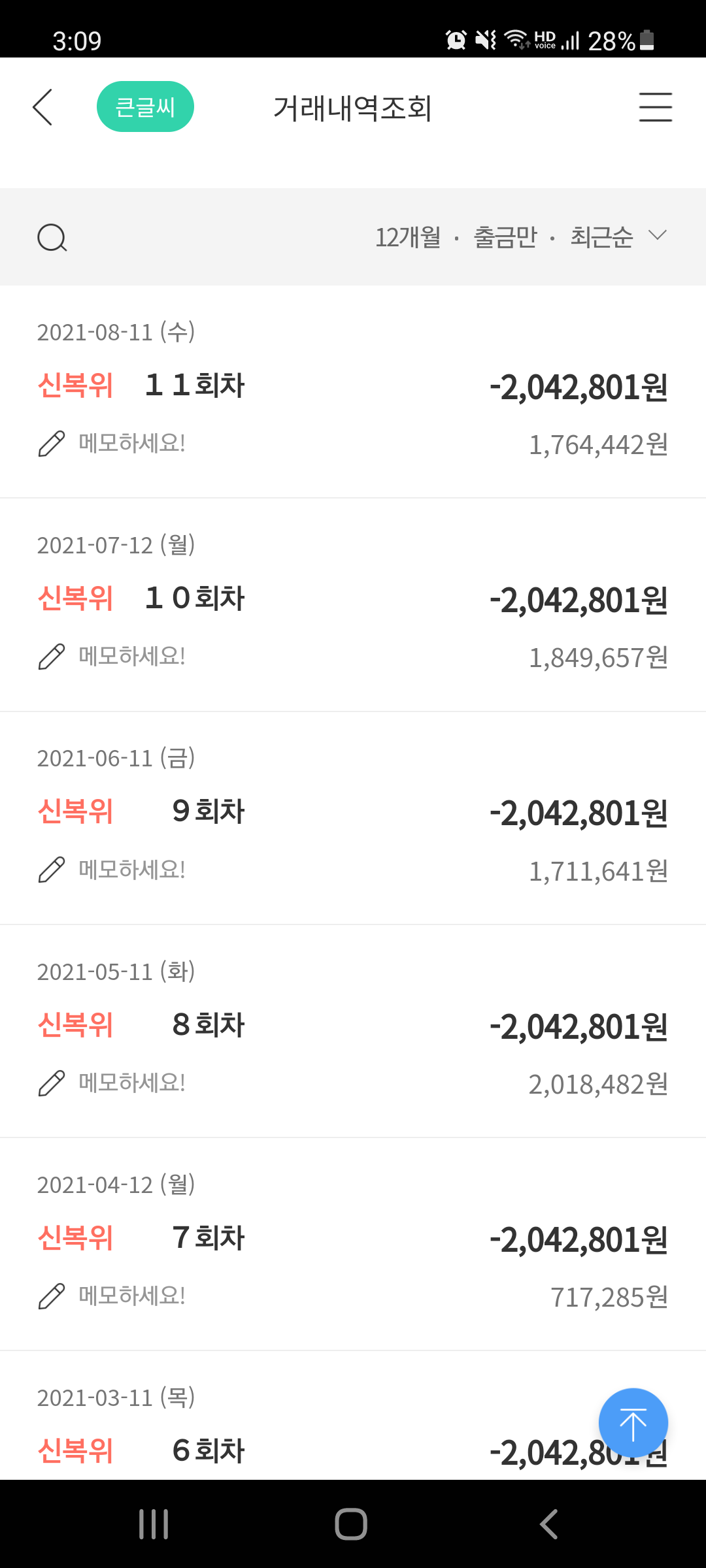This screenshot has width=706, height=1568.
Task: Jump to top with the blue arrow button
Action: (633, 1422)
